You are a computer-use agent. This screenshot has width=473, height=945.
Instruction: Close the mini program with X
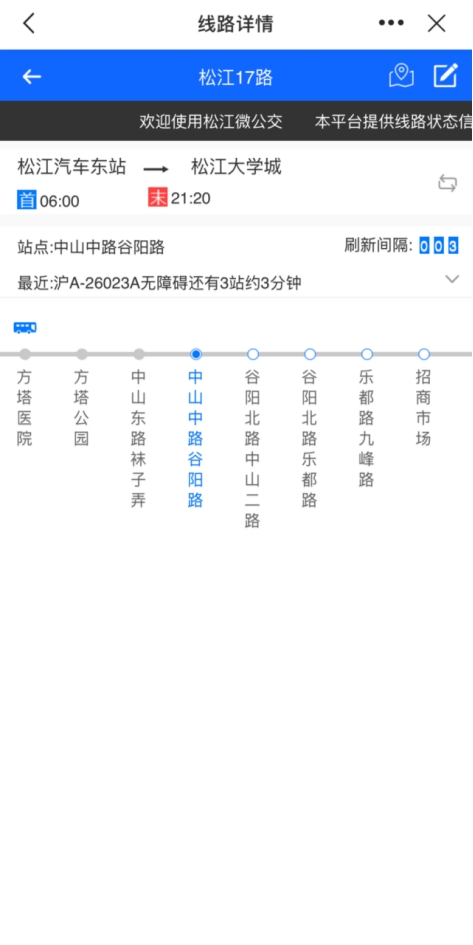(436, 24)
